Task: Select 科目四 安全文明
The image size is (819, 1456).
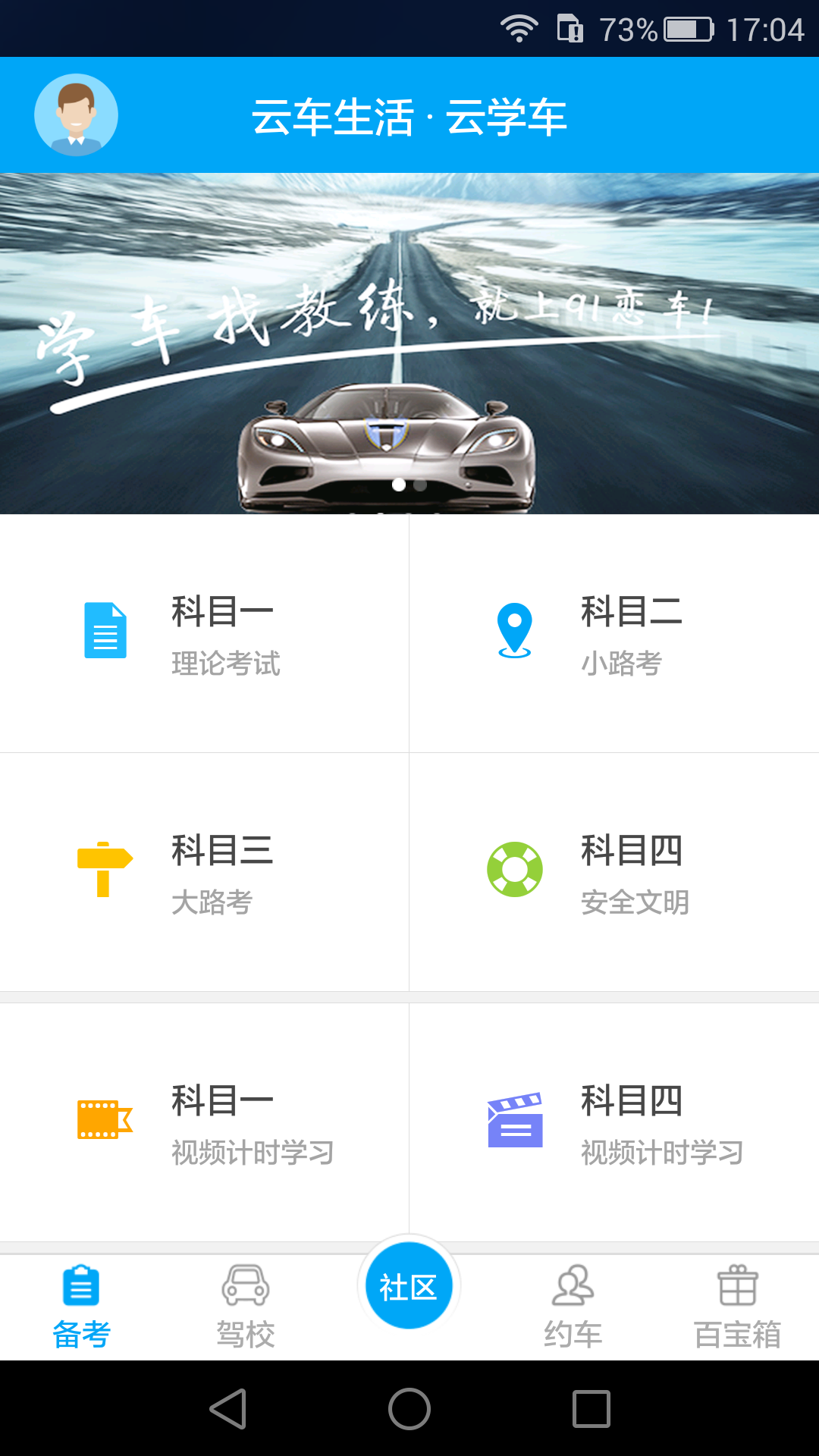Action: 614,872
